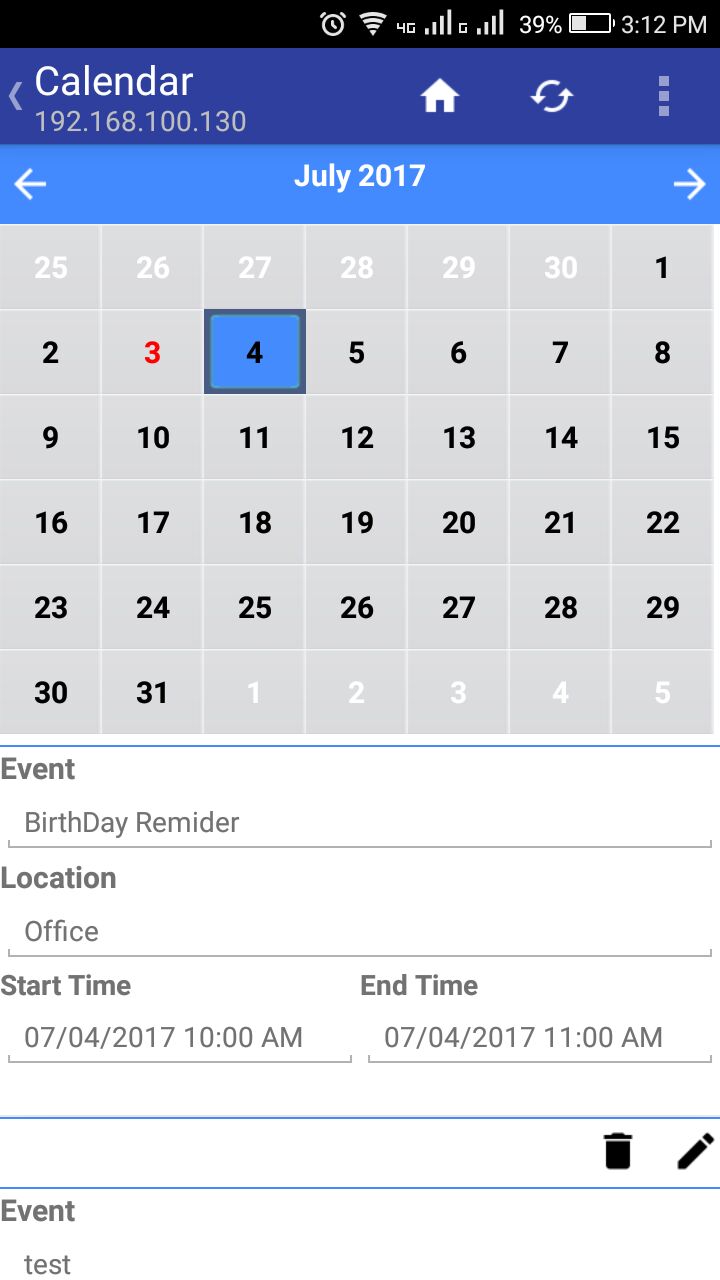
Task: Advance to the next month
Action: [689, 184]
